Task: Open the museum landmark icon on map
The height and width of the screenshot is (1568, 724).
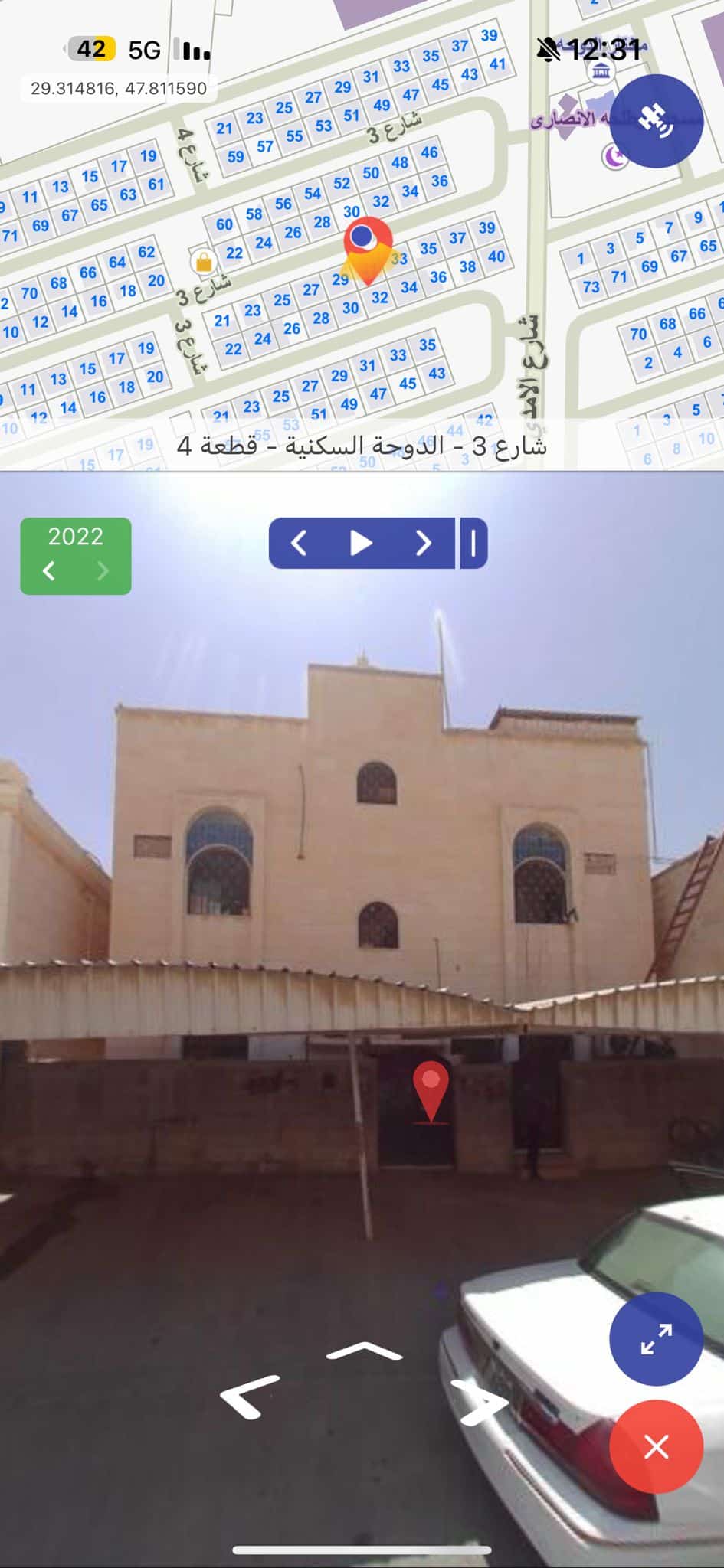Action: click(x=601, y=71)
